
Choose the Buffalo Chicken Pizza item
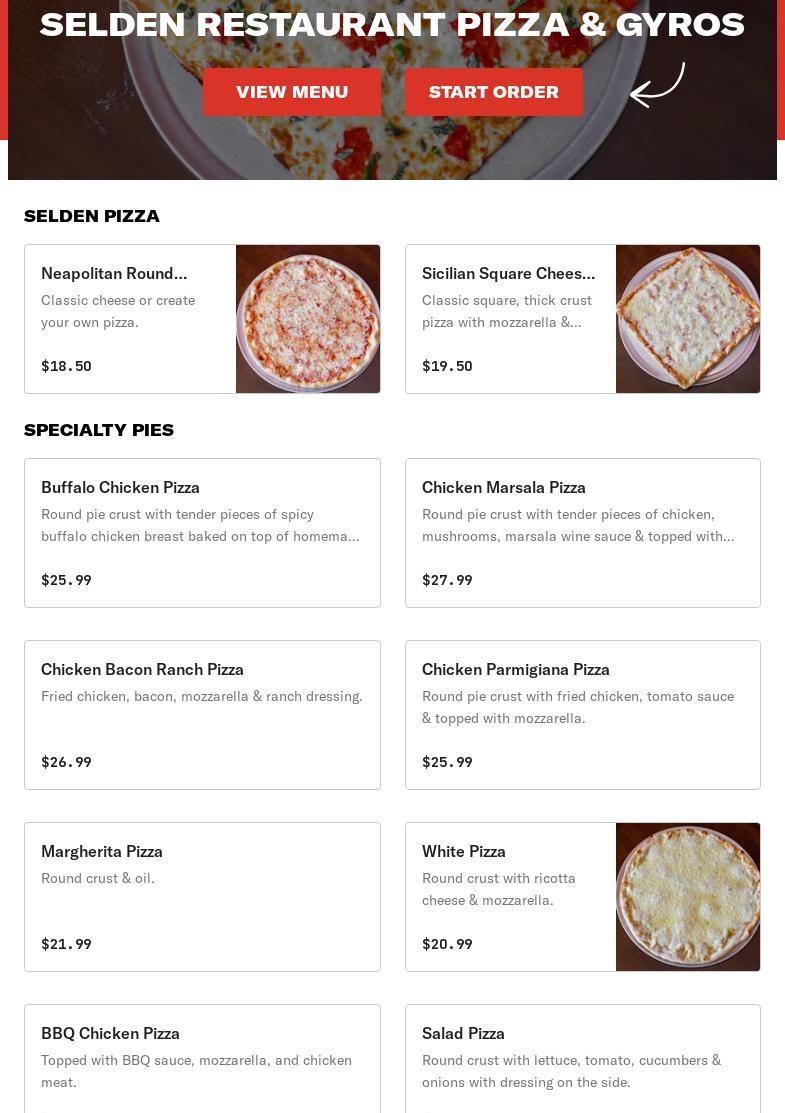[202, 533]
